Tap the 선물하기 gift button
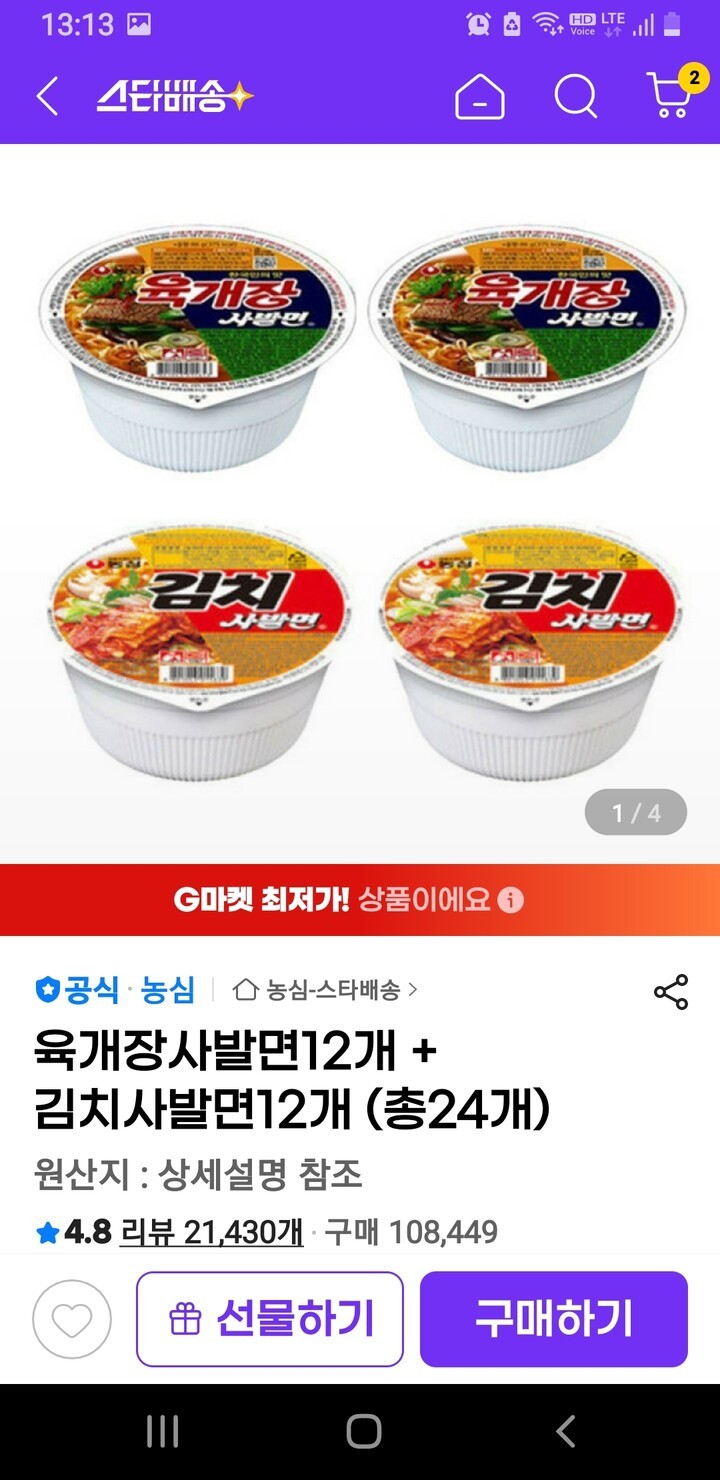 click(270, 1319)
